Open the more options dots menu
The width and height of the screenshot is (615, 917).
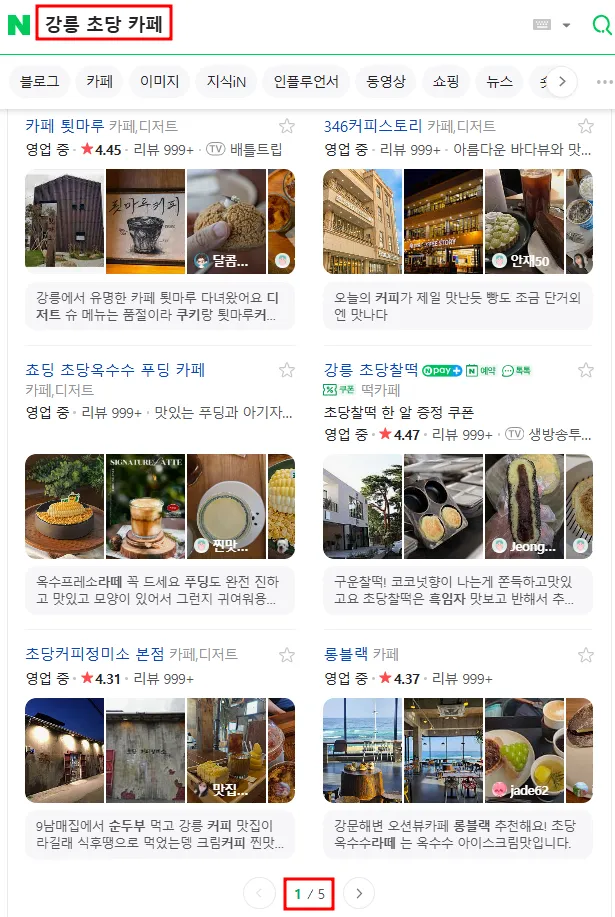(603, 81)
